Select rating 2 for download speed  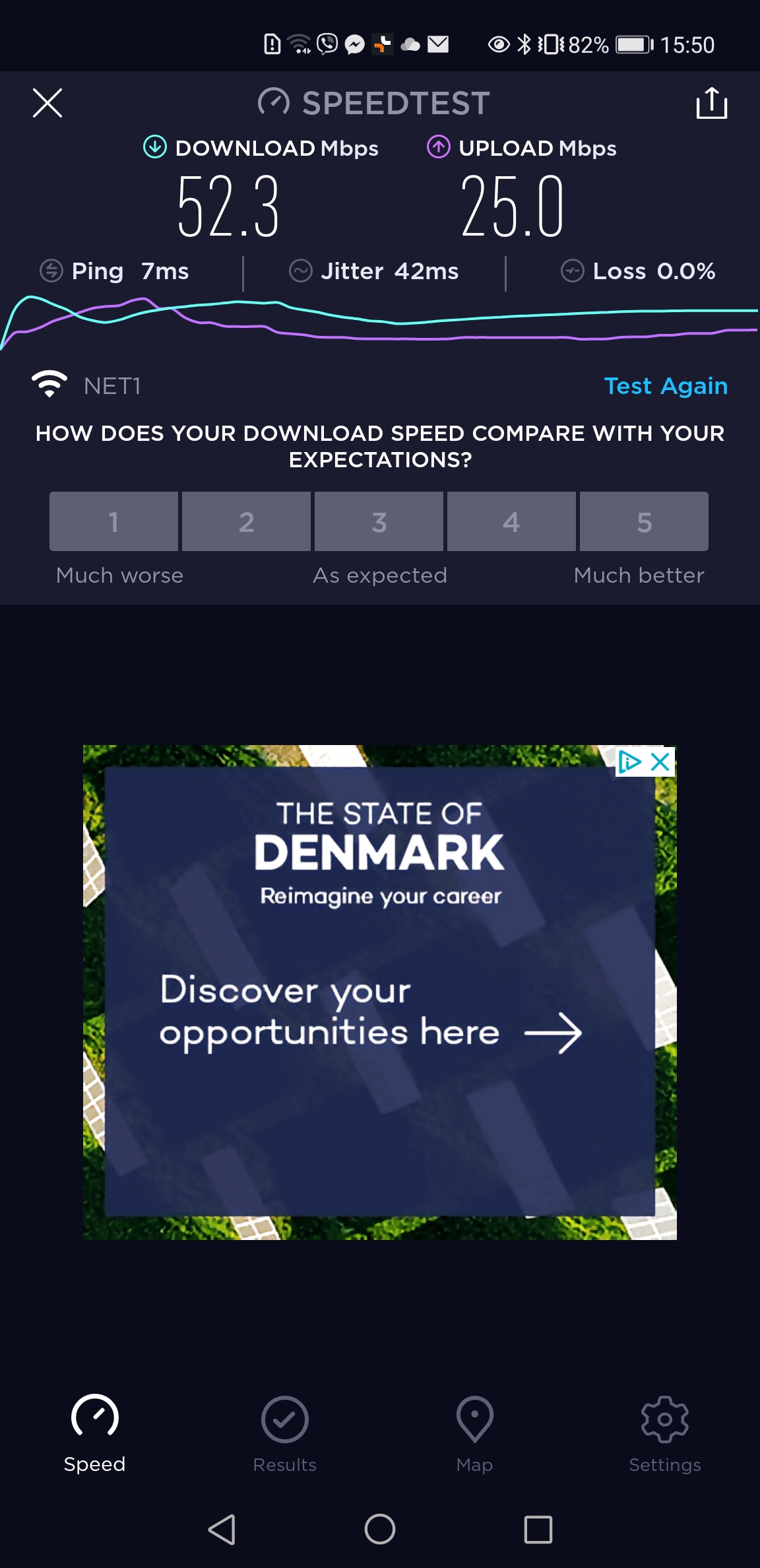click(246, 521)
